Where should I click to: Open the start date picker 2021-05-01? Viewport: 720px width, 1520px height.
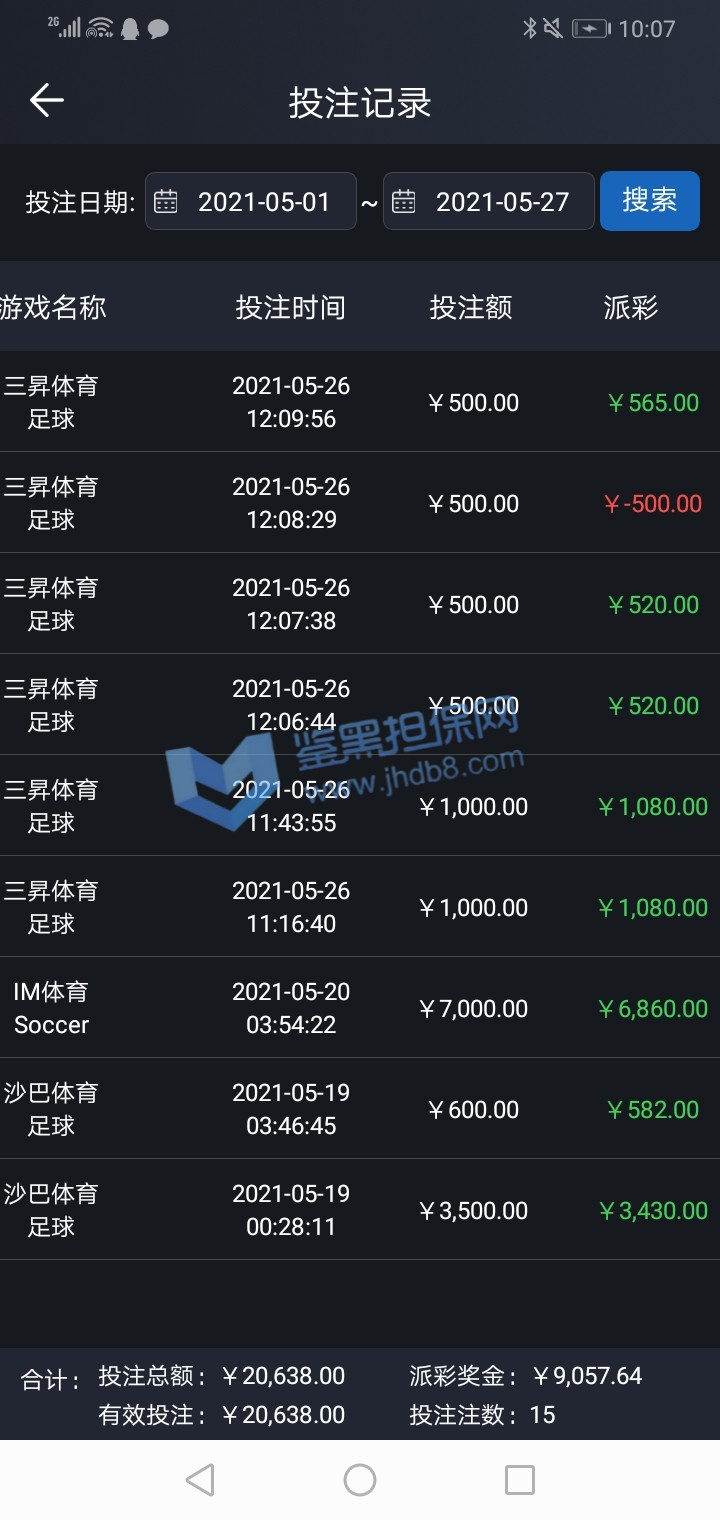251,202
